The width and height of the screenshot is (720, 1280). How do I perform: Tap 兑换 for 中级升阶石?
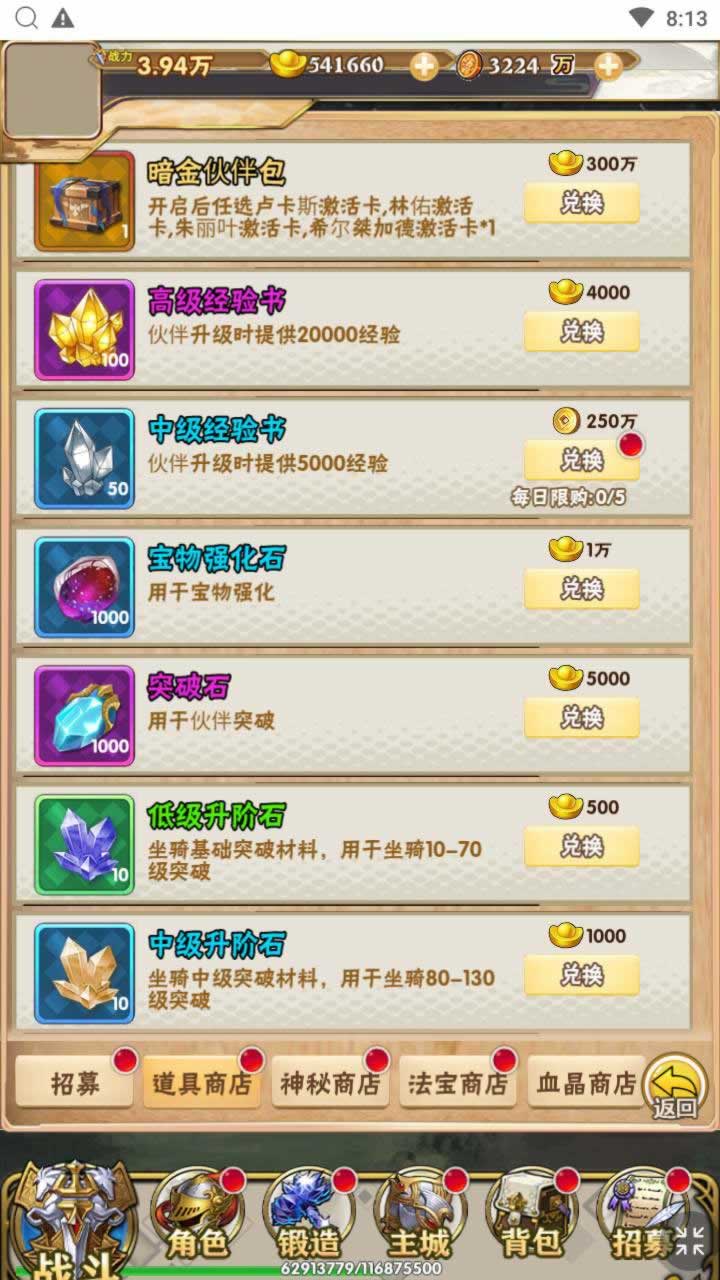(581, 975)
